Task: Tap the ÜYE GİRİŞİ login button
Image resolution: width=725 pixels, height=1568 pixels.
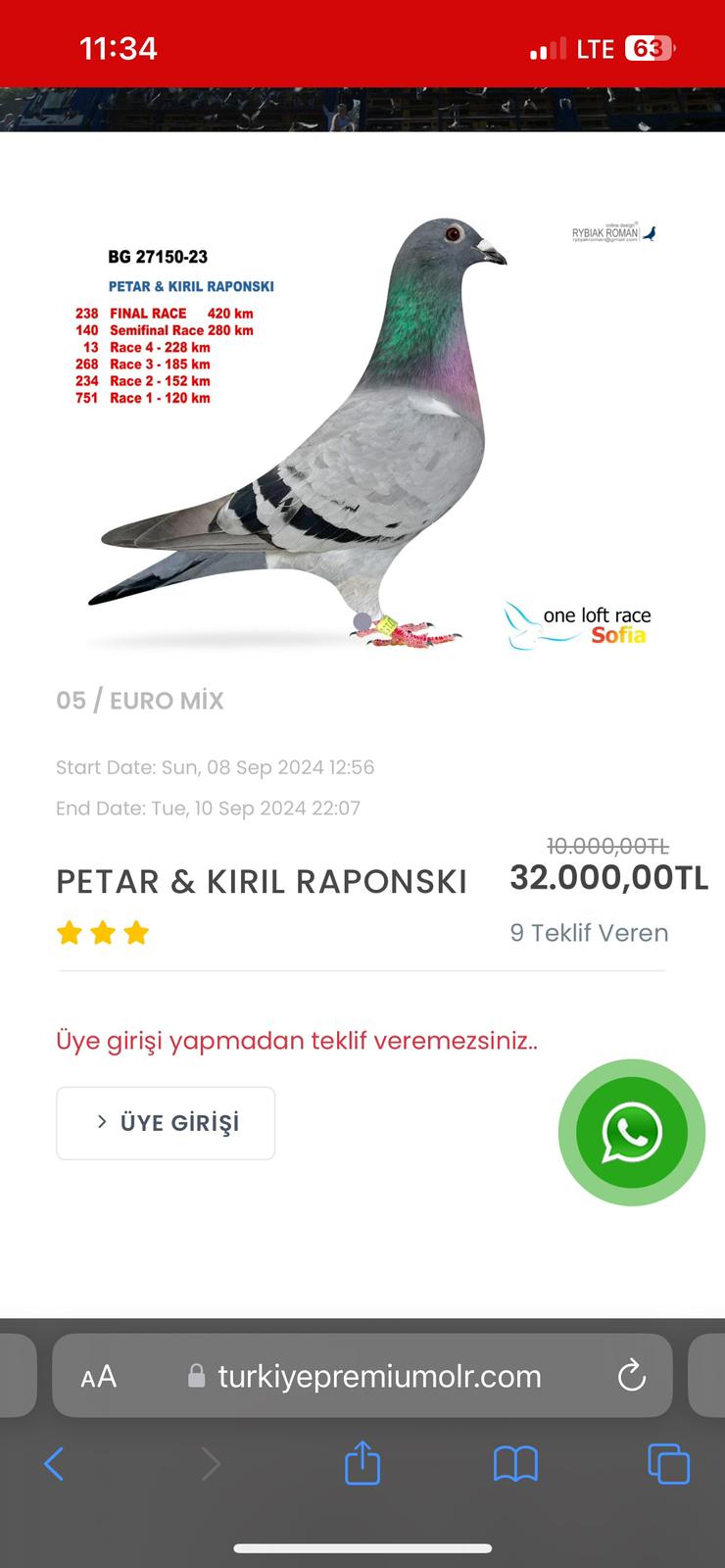Action: pos(166,1123)
